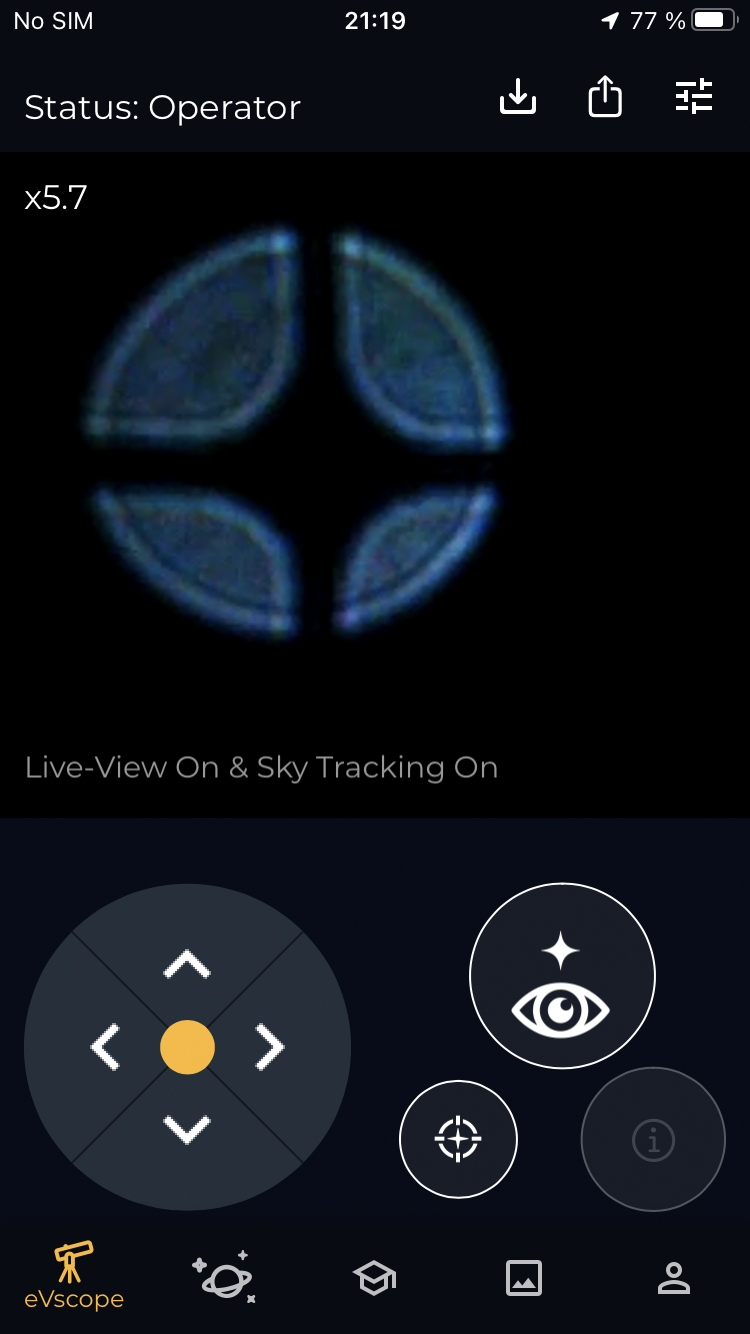Activate Enhanced Vision eye button

[562, 976]
